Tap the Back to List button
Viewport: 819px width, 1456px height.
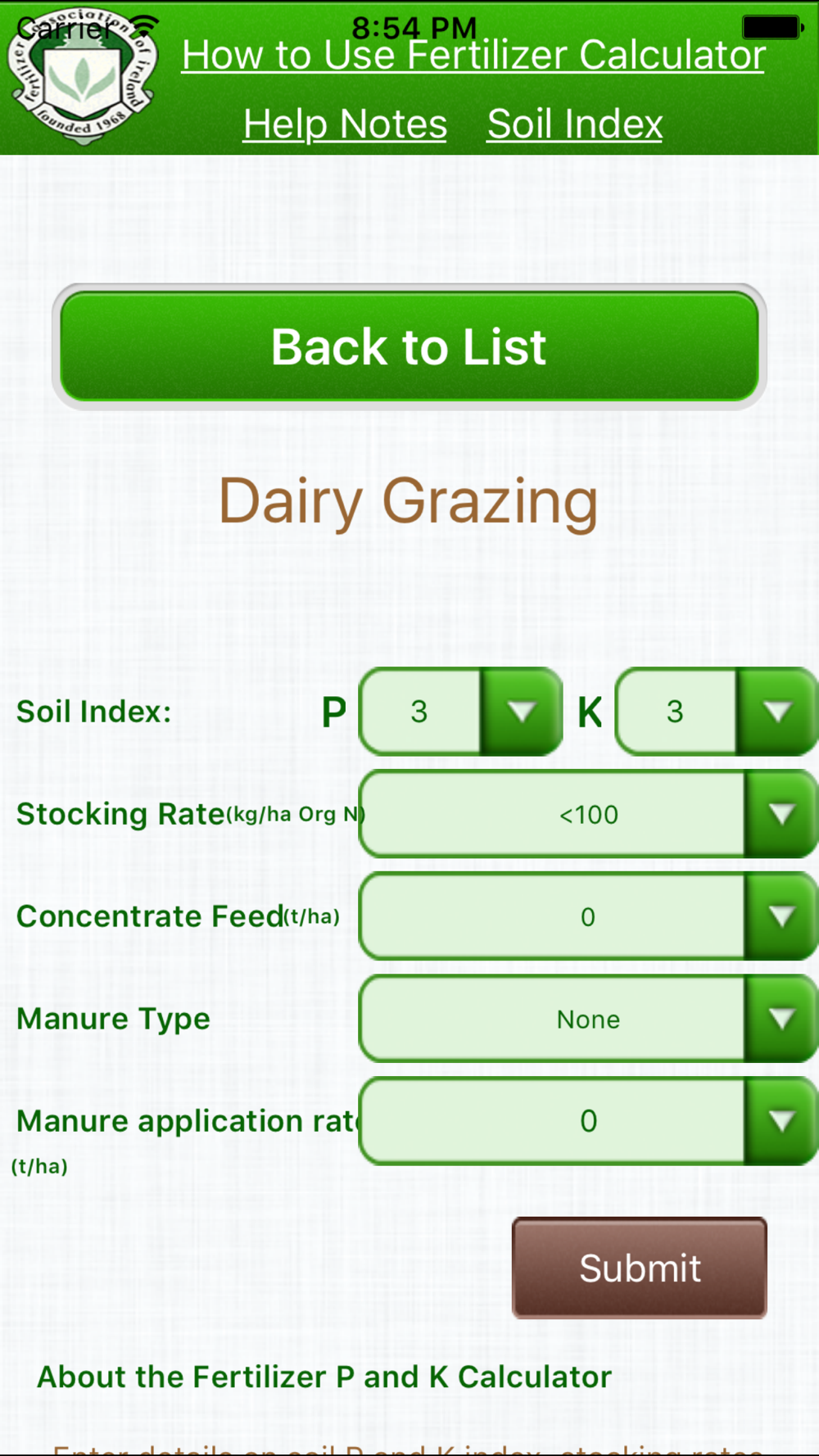pyautogui.click(x=409, y=347)
